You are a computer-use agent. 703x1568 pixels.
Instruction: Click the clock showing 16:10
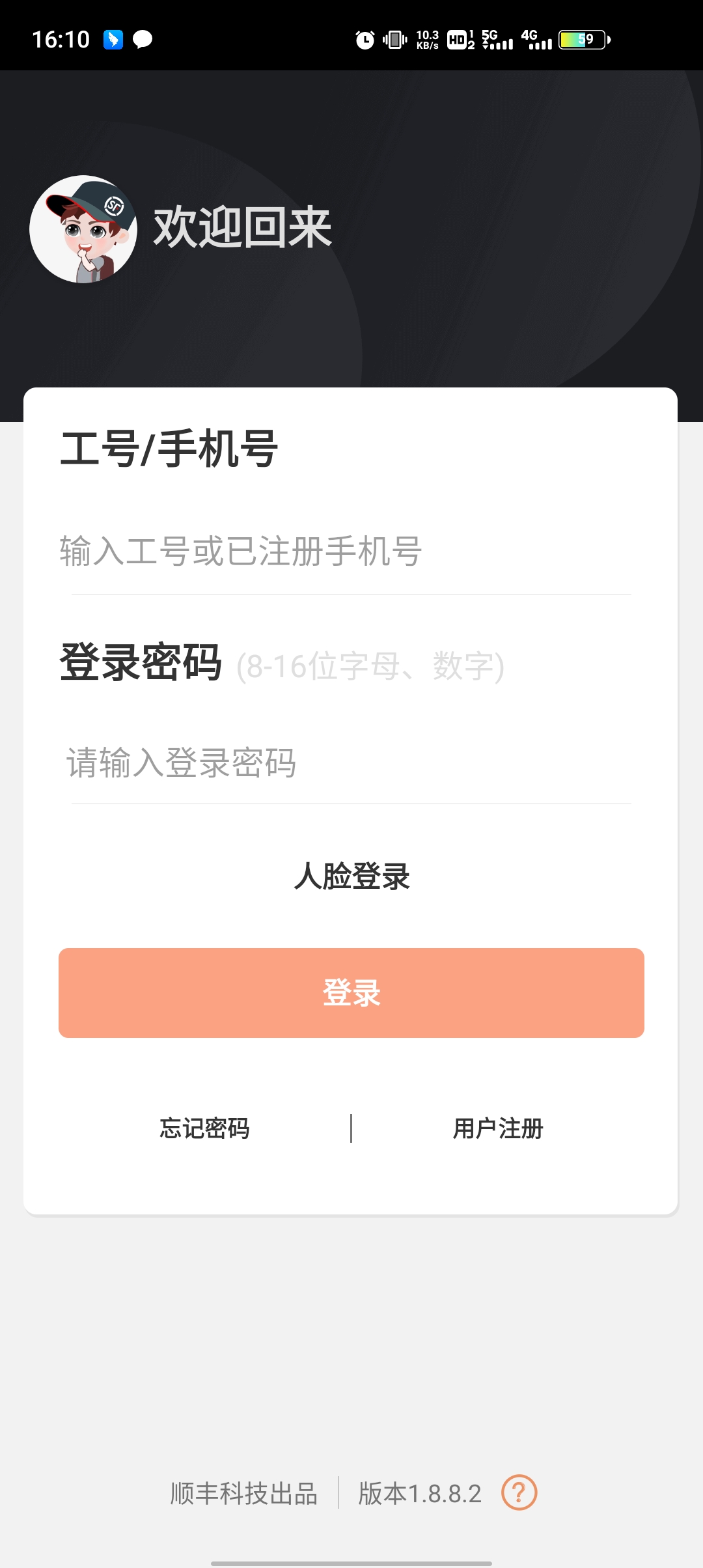pyautogui.click(x=63, y=40)
